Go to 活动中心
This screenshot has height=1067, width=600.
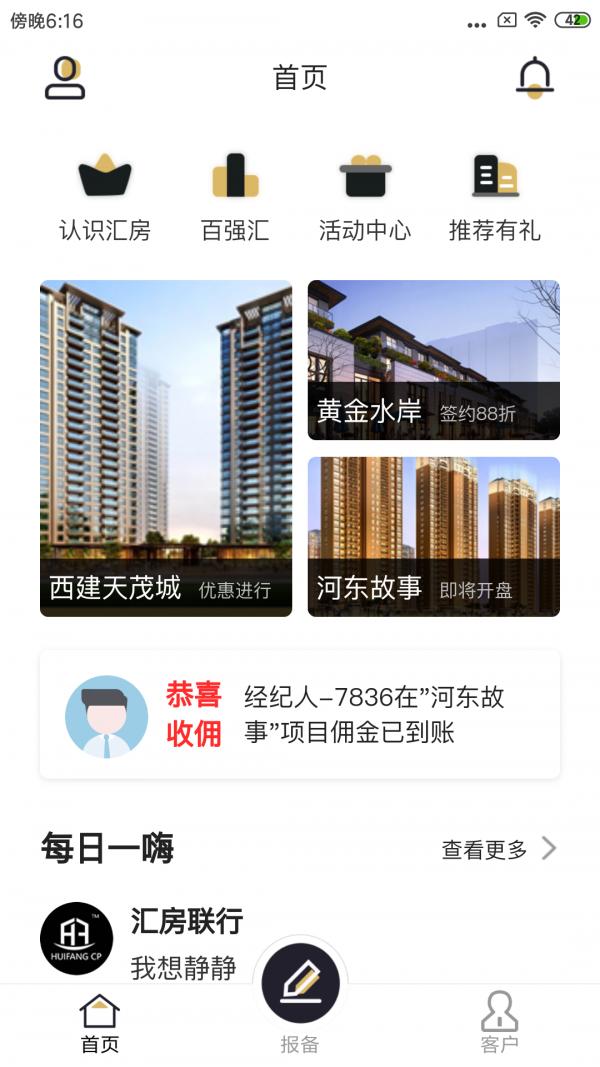coord(365,198)
